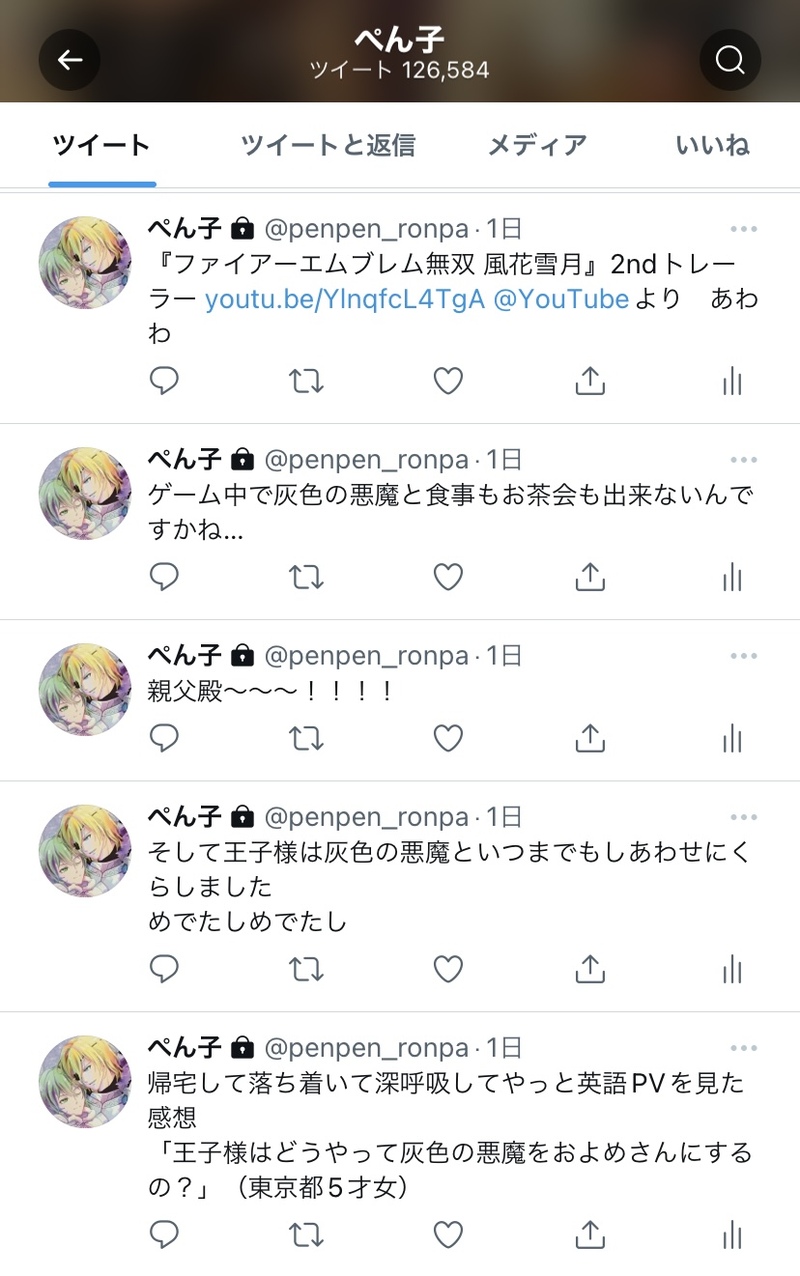The image size is (800, 1276).
Task: Like the ファイアーエムブレム無双 trailer tweet
Action: click(448, 380)
